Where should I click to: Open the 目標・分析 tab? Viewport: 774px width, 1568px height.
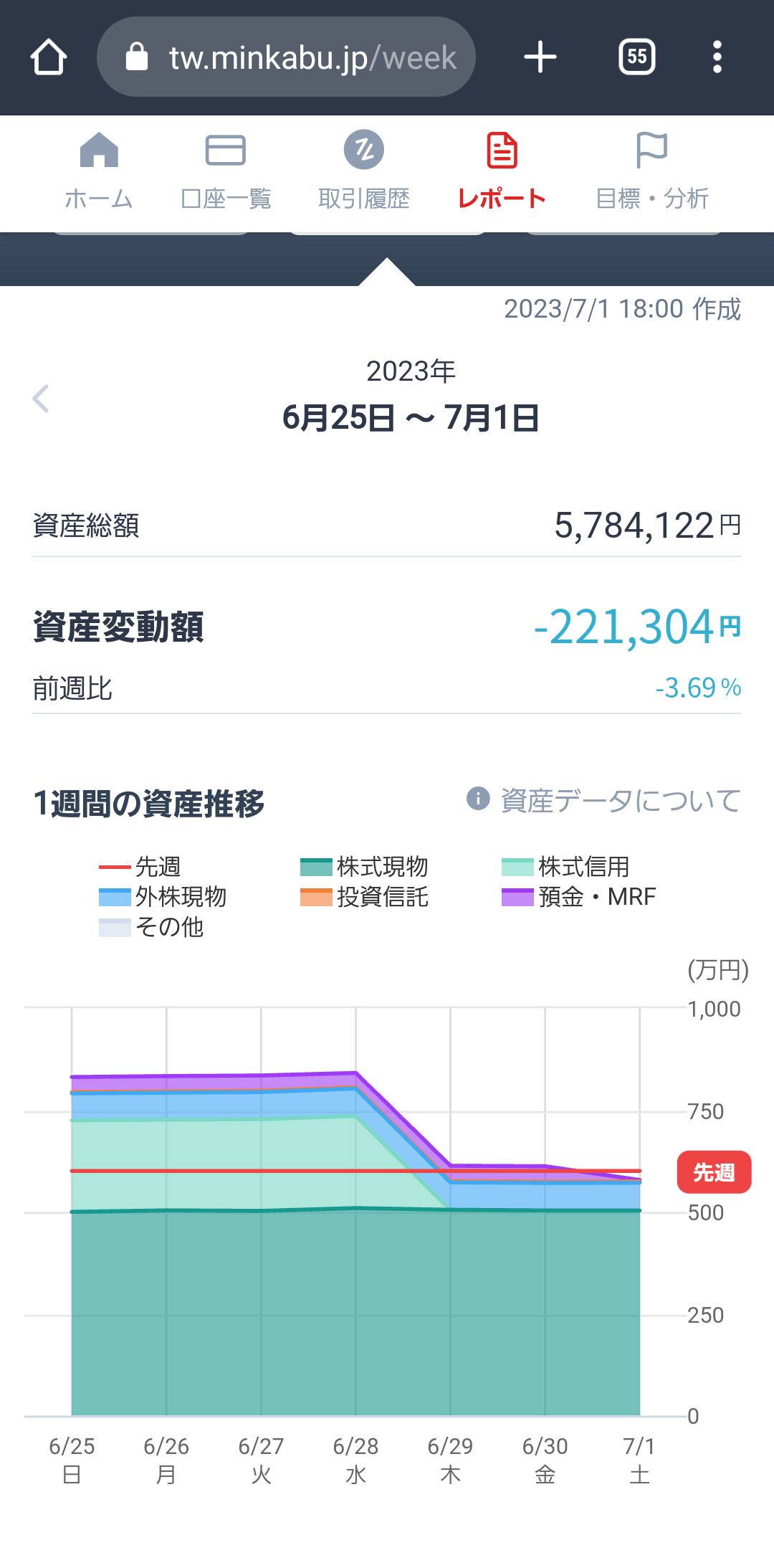coord(652,172)
